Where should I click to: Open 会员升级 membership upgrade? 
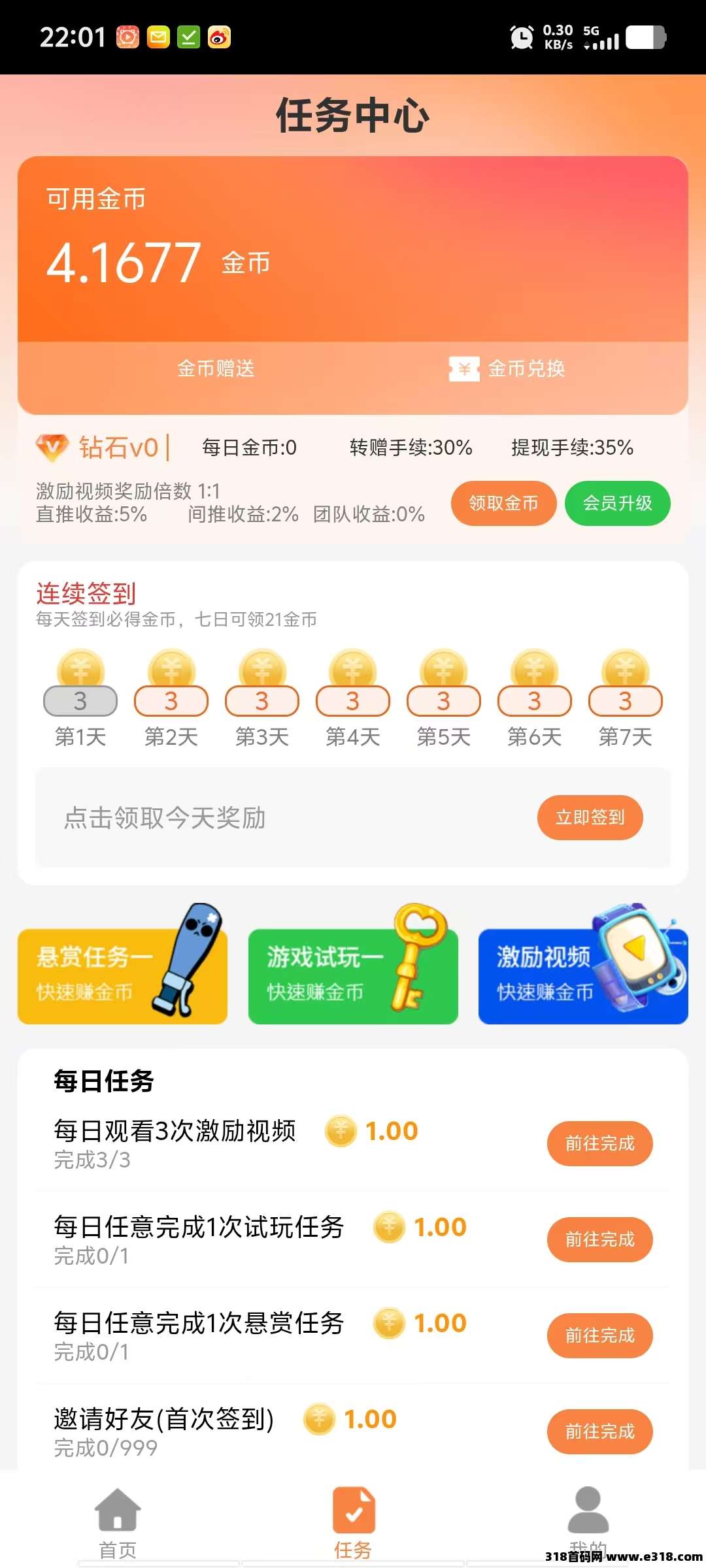[617, 503]
